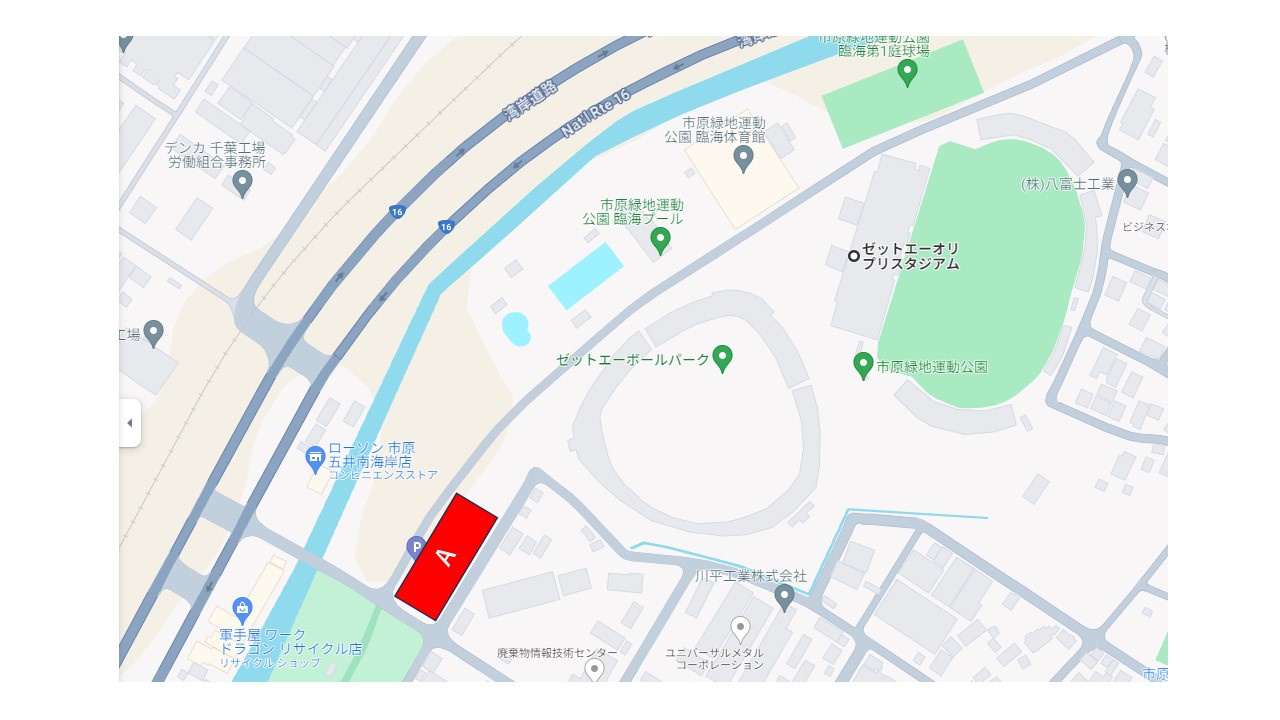1280x720 pixels.
Task: Open 臨海体育館 location pin
Action: click(743, 158)
